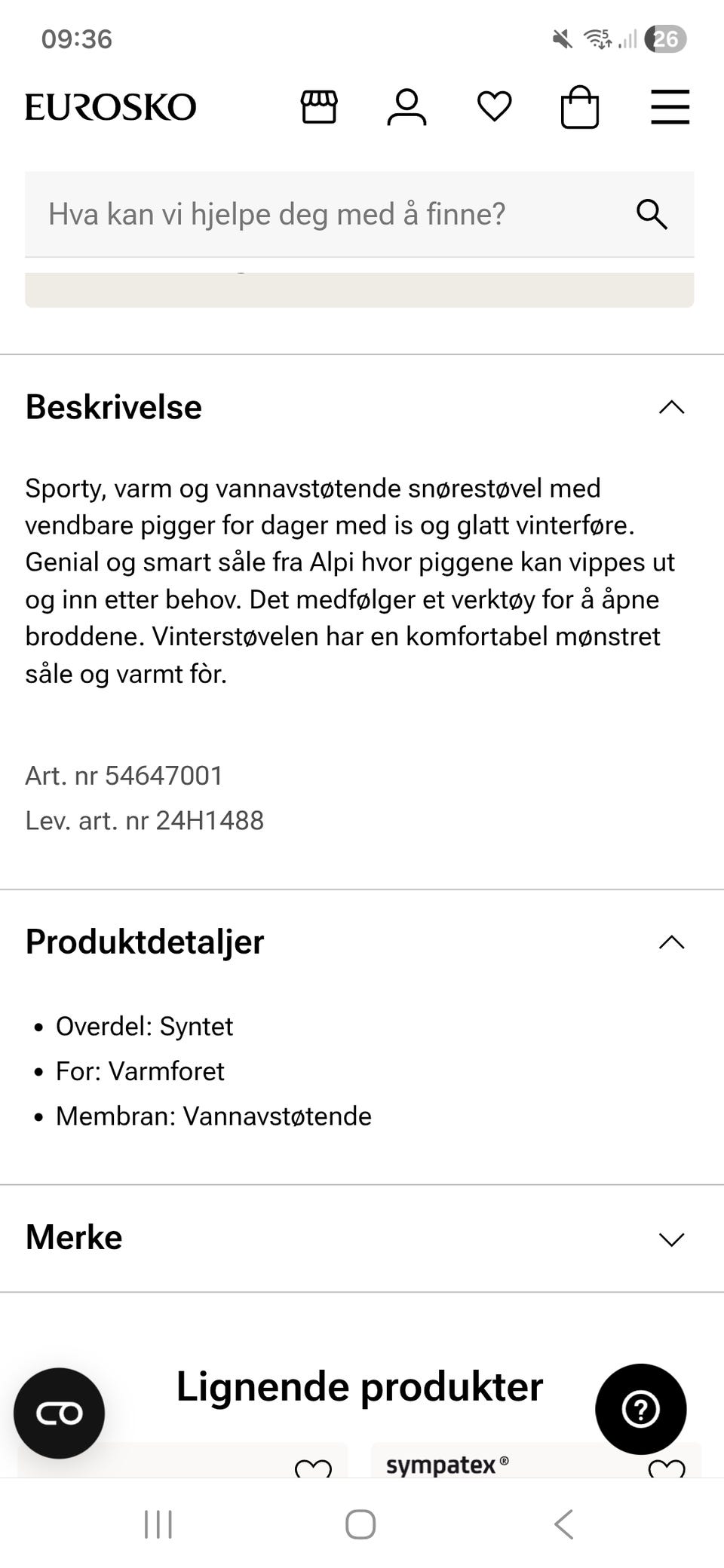Open the store locator icon
Screen dimensions: 724x1568
point(319,107)
